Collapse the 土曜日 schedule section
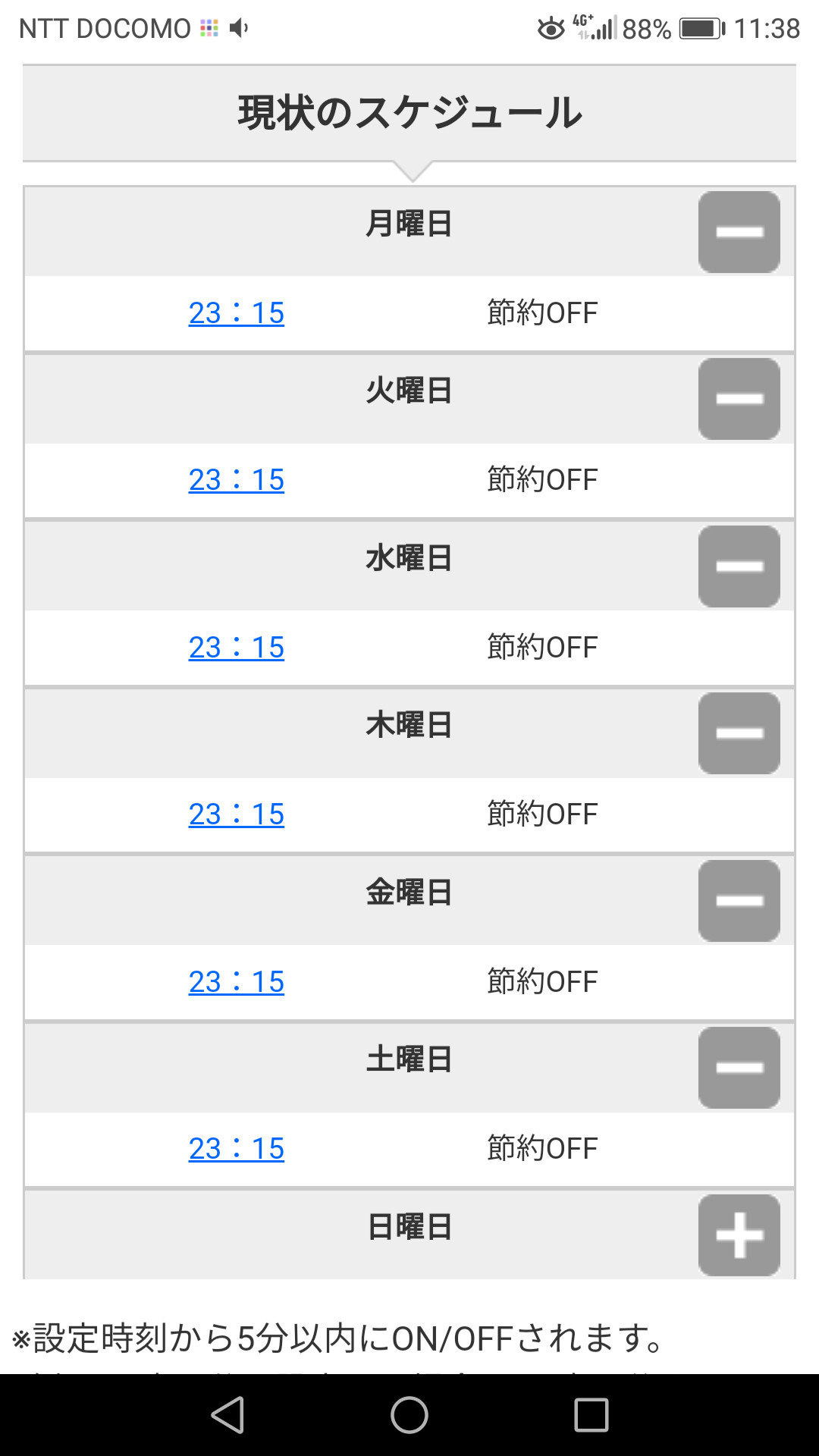Image resolution: width=819 pixels, height=1456 pixels. point(739,1068)
